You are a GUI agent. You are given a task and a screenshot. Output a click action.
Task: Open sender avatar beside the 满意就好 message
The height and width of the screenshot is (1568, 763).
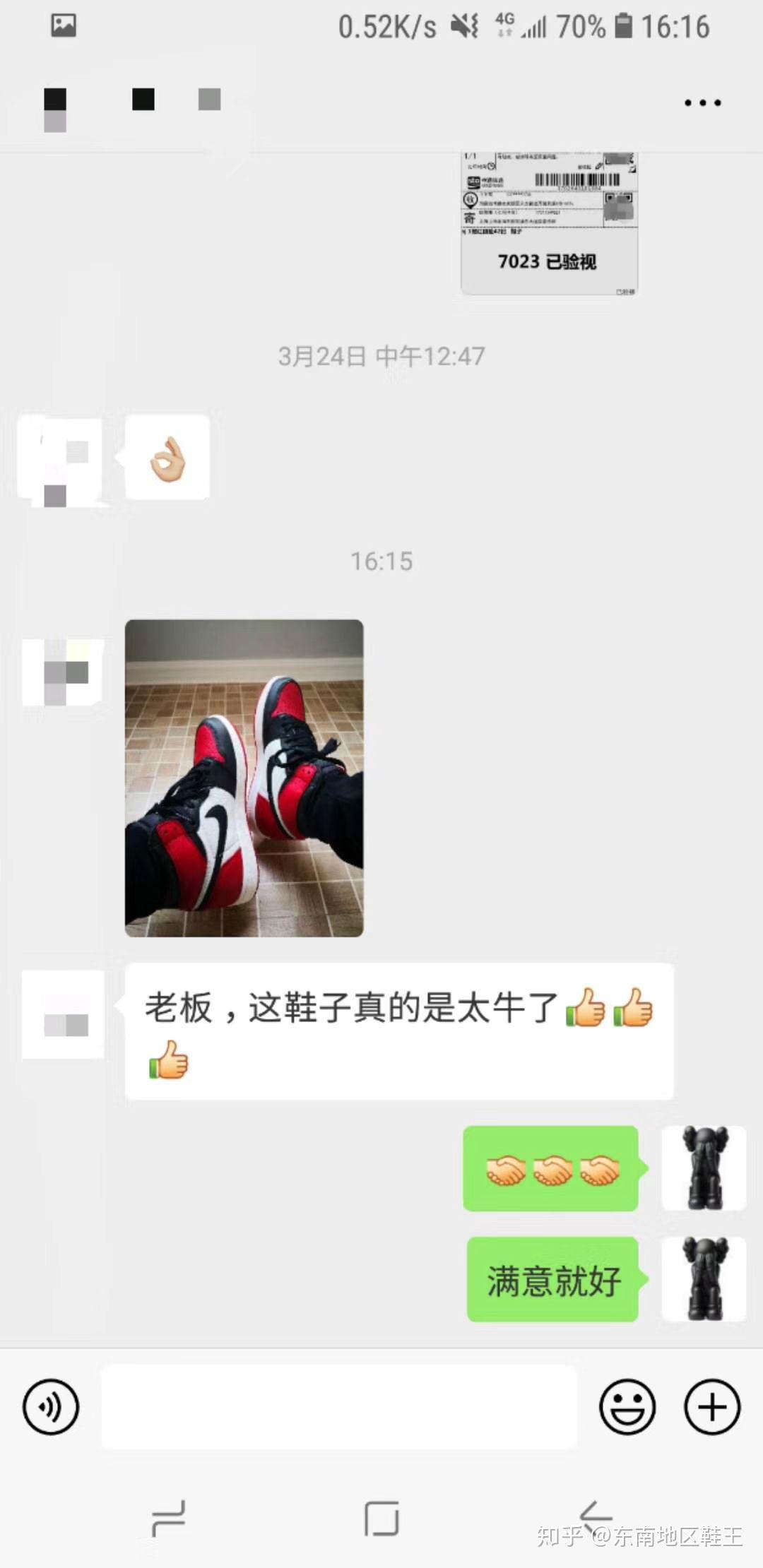[703, 1278]
